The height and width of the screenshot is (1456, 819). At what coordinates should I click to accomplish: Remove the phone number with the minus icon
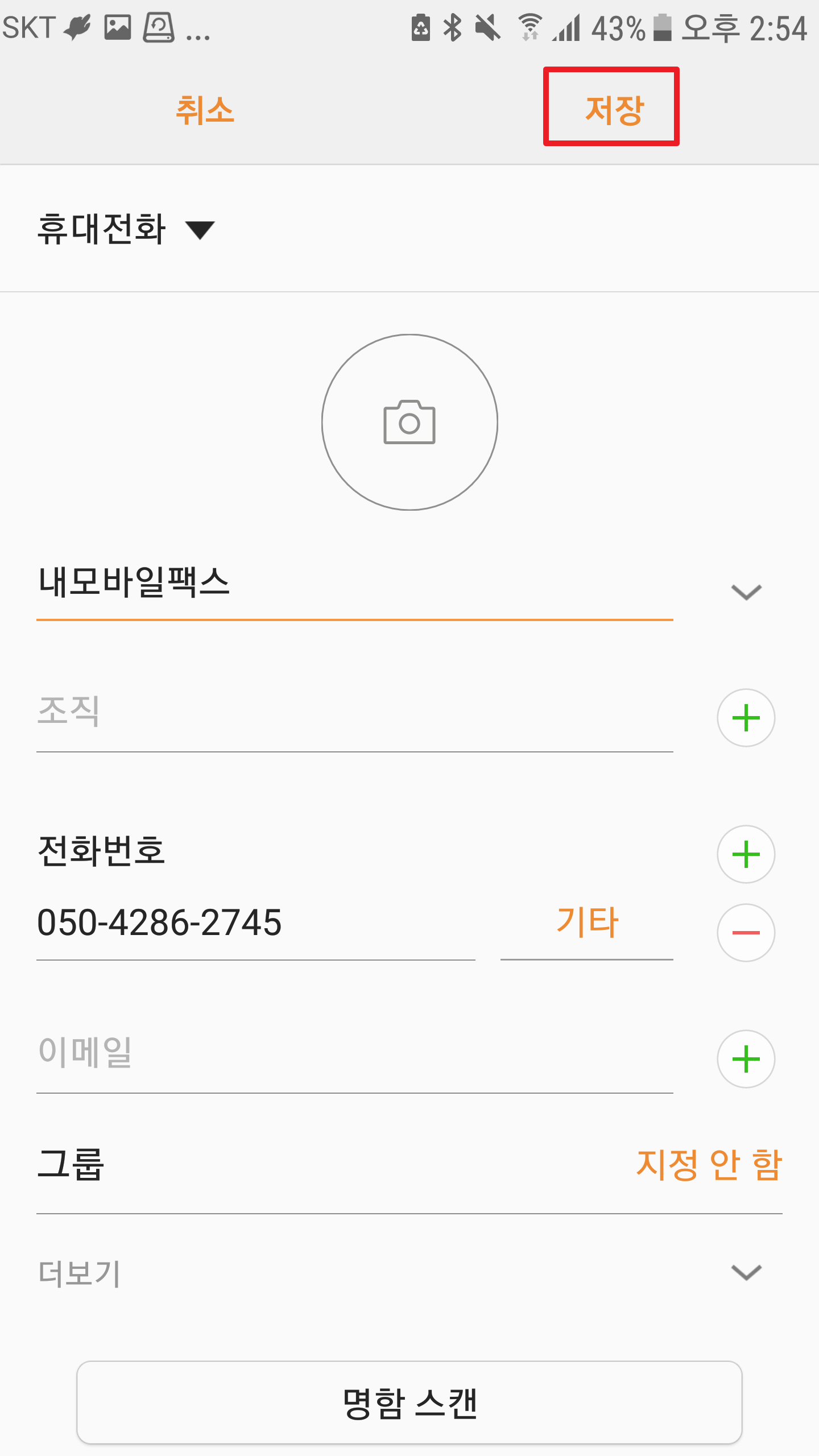746,933
